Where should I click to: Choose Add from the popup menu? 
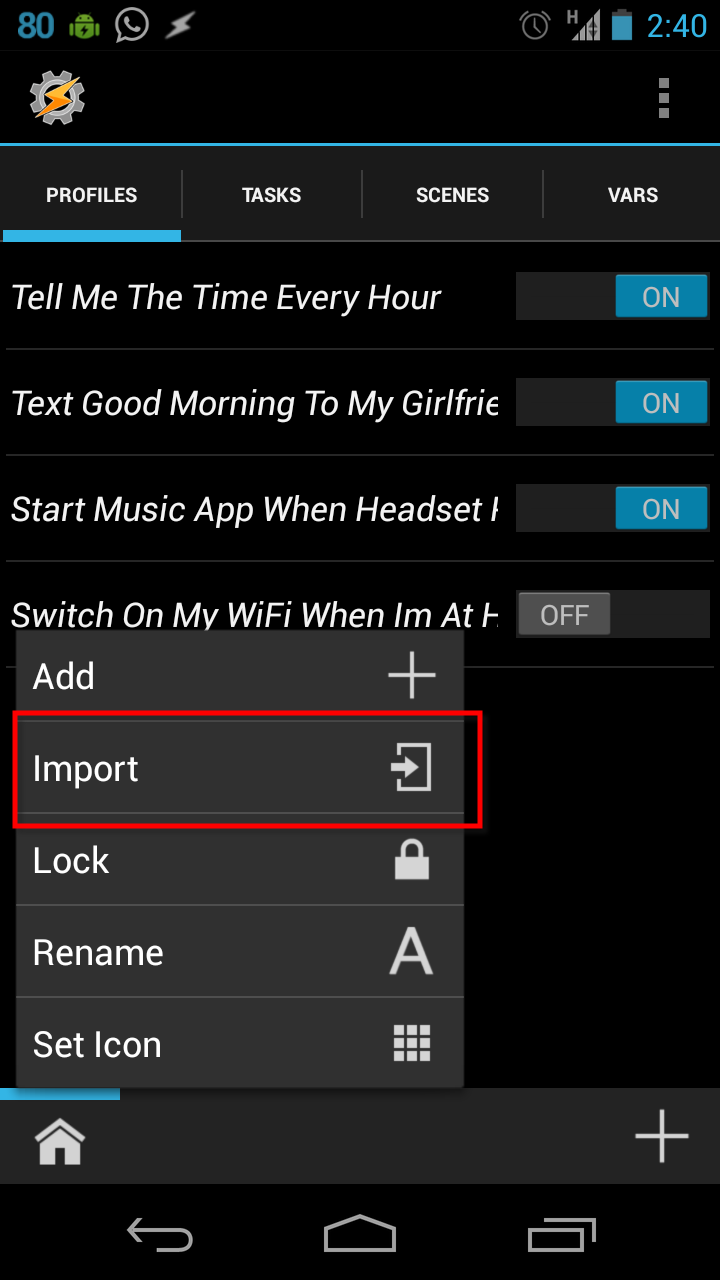tap(240, 677)
